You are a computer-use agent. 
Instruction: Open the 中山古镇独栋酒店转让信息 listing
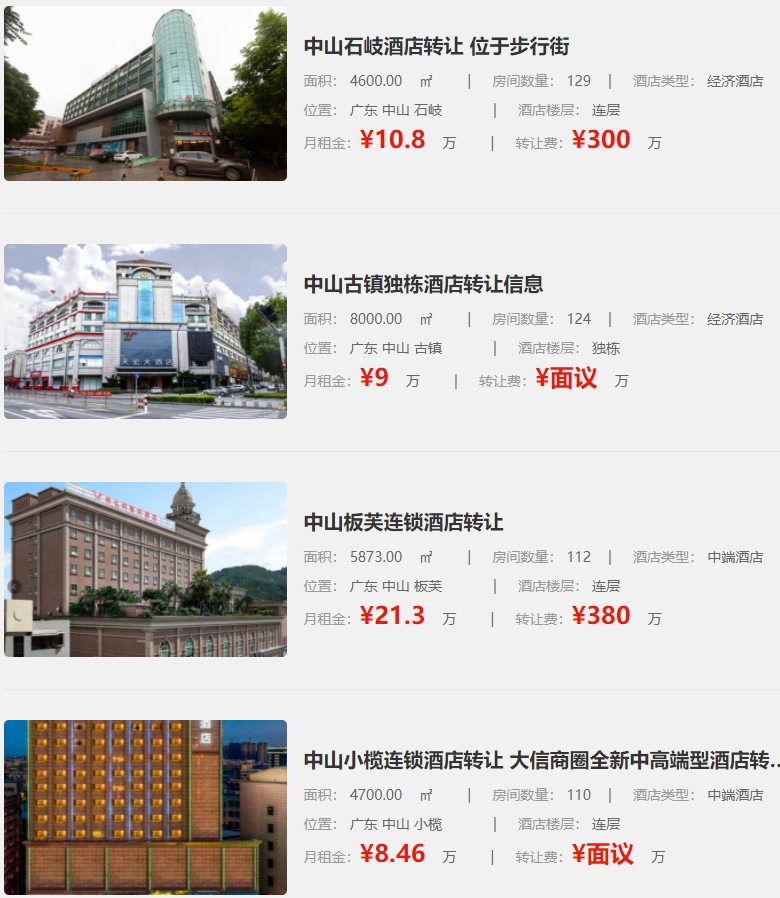click(423, 284)
